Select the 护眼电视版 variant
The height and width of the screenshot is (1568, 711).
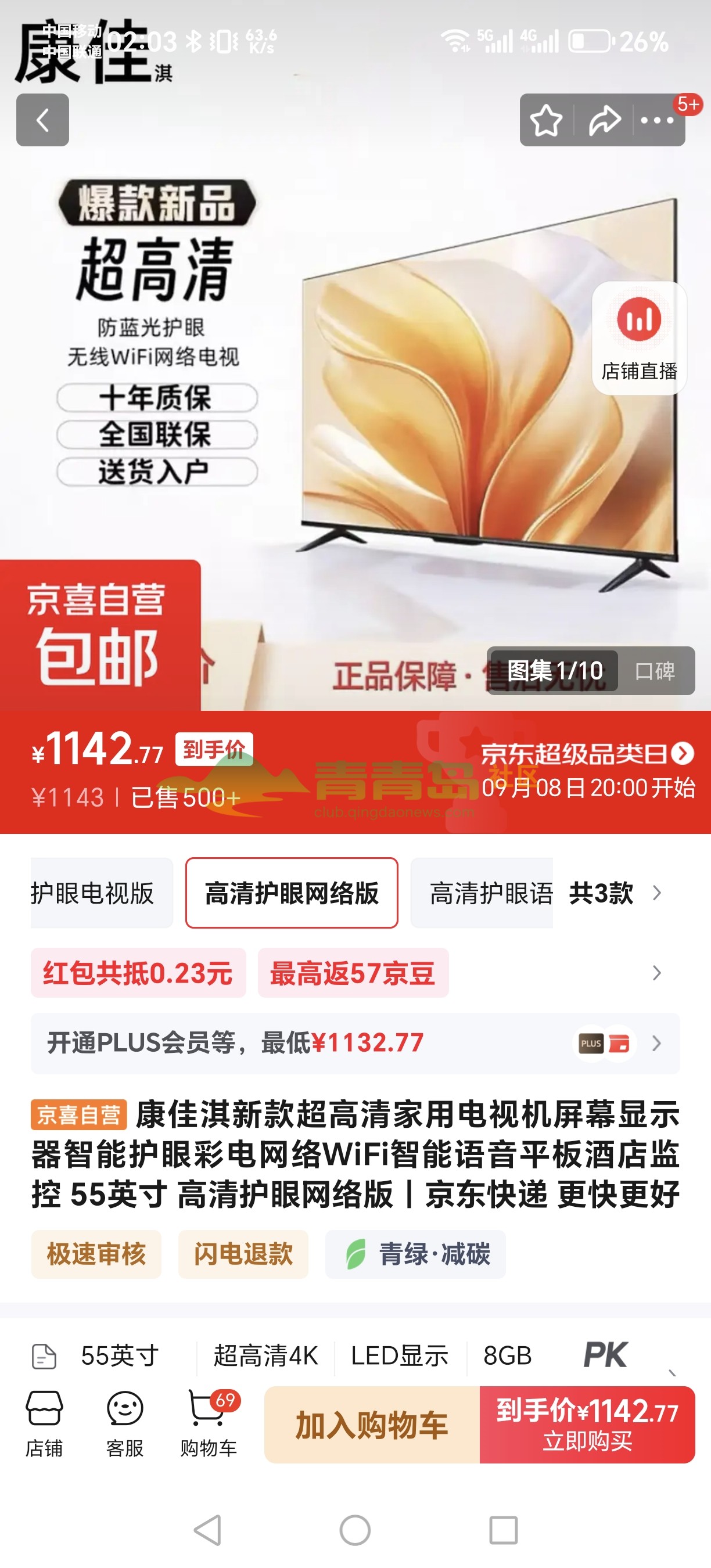98,893
